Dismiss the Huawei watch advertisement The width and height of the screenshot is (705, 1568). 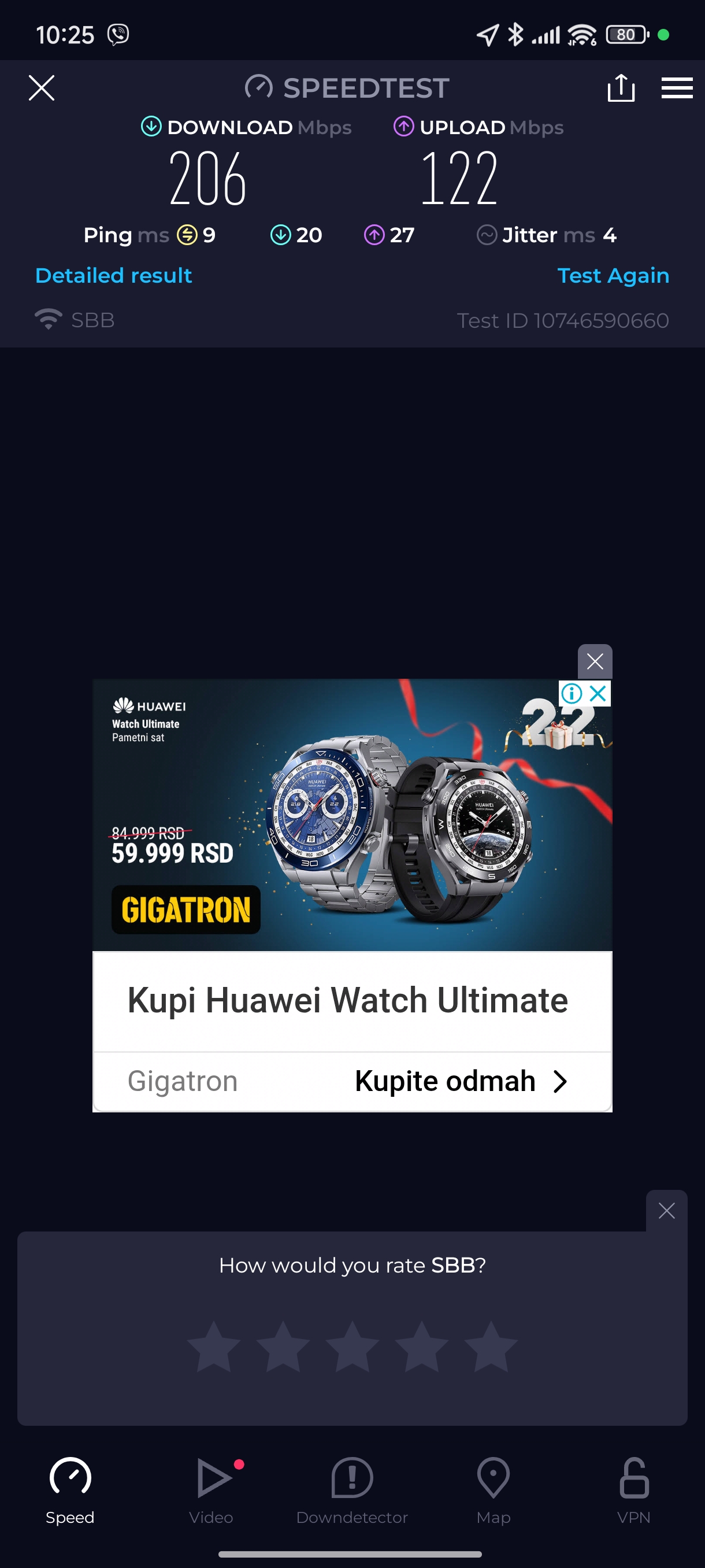[x=594, y=661]
